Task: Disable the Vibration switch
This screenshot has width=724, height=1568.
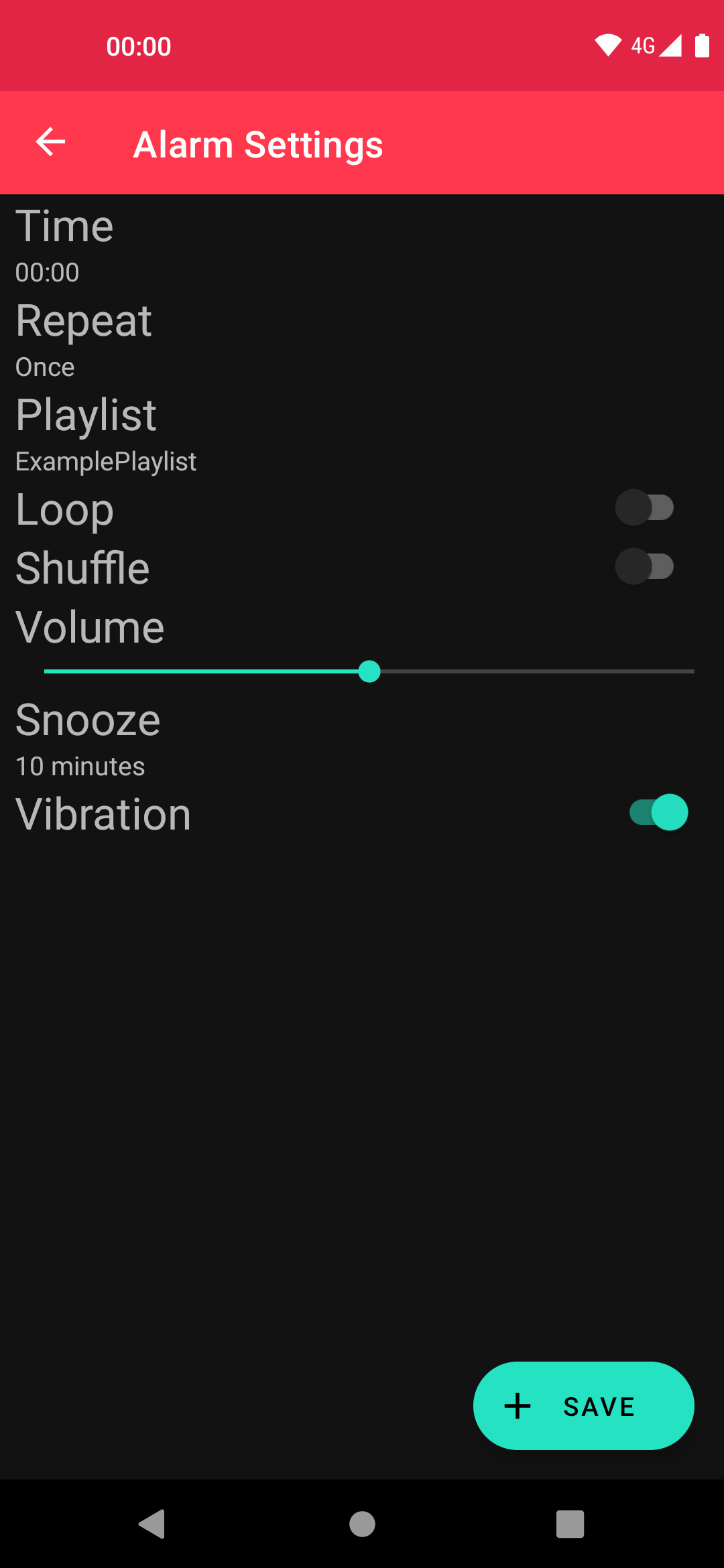Action: click(x=659, y=813)
